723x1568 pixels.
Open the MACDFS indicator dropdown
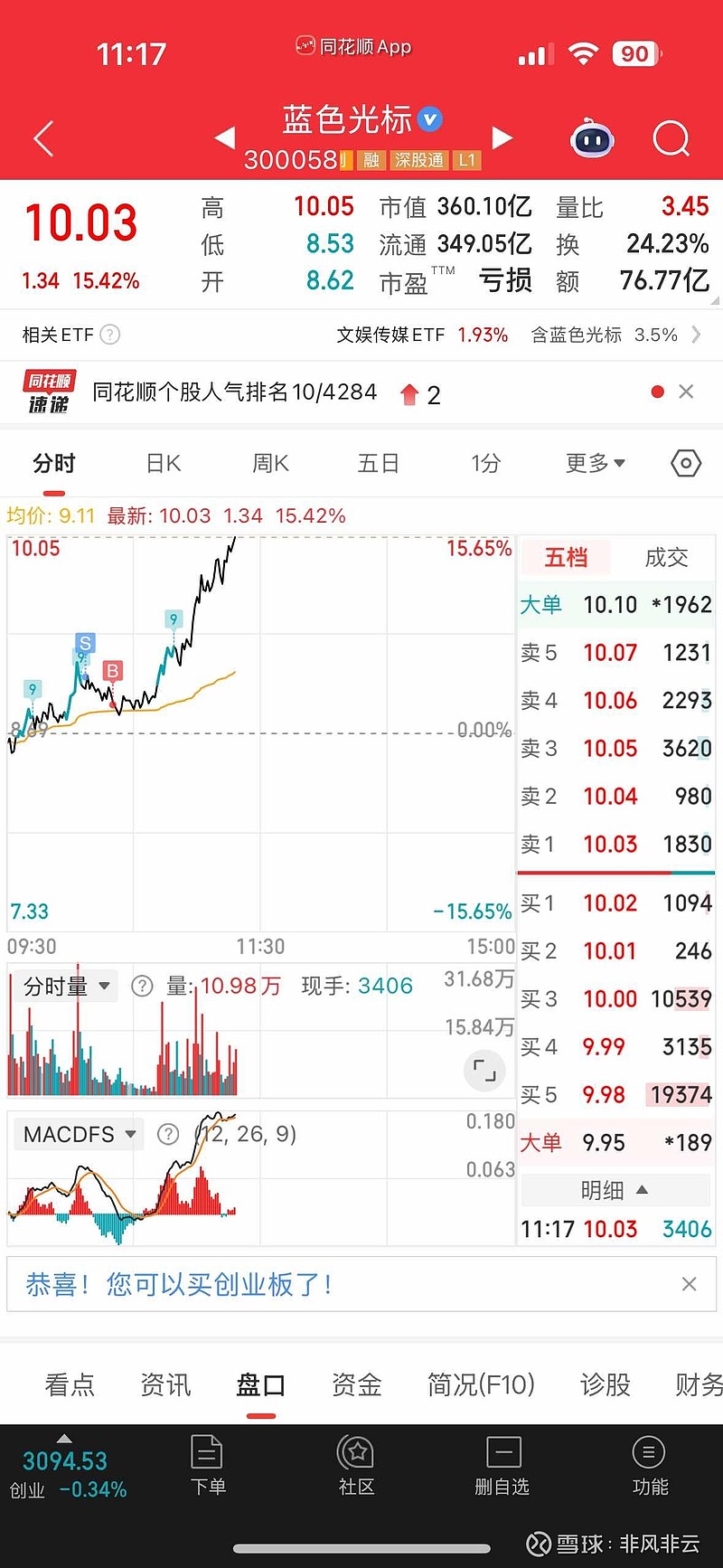[x=78, y=1133]
